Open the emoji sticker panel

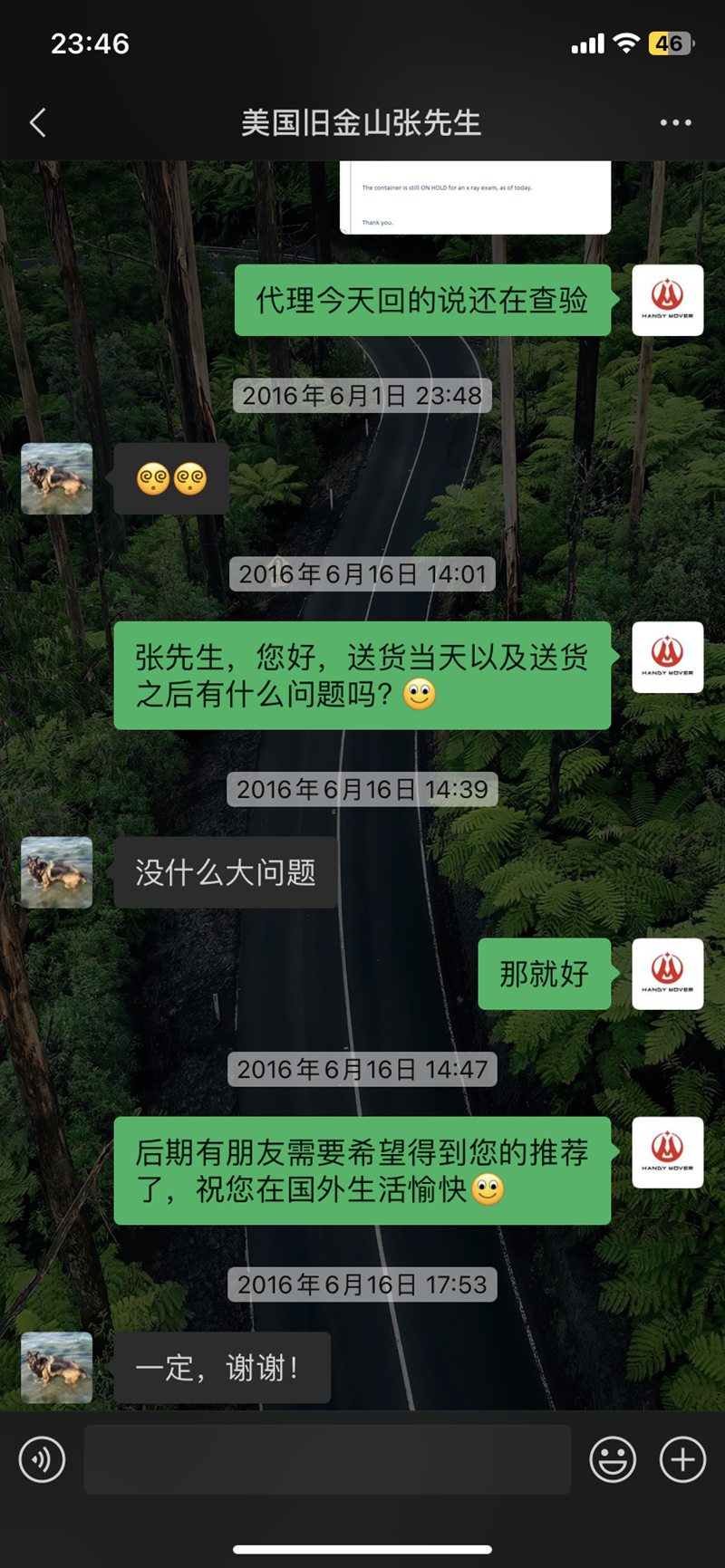click(x=613, y=1459)
